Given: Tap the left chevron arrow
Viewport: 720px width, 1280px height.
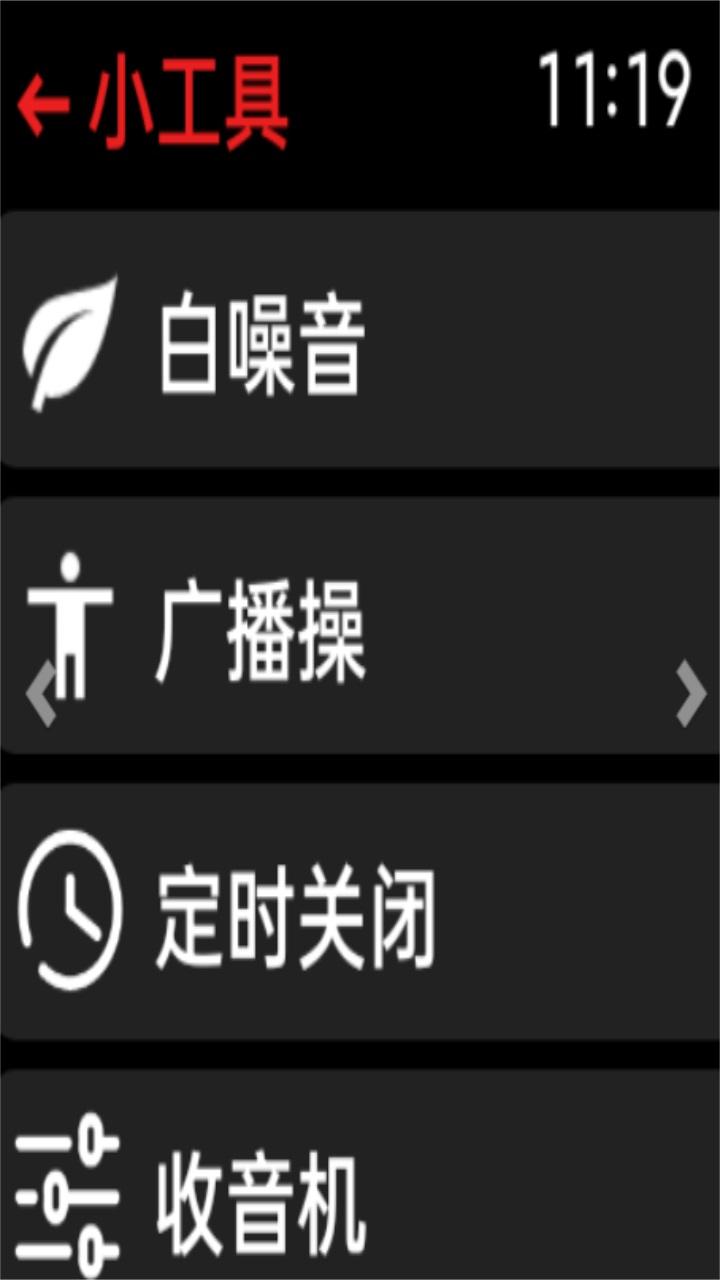Looking at the screenshot, I should point(40,694).
